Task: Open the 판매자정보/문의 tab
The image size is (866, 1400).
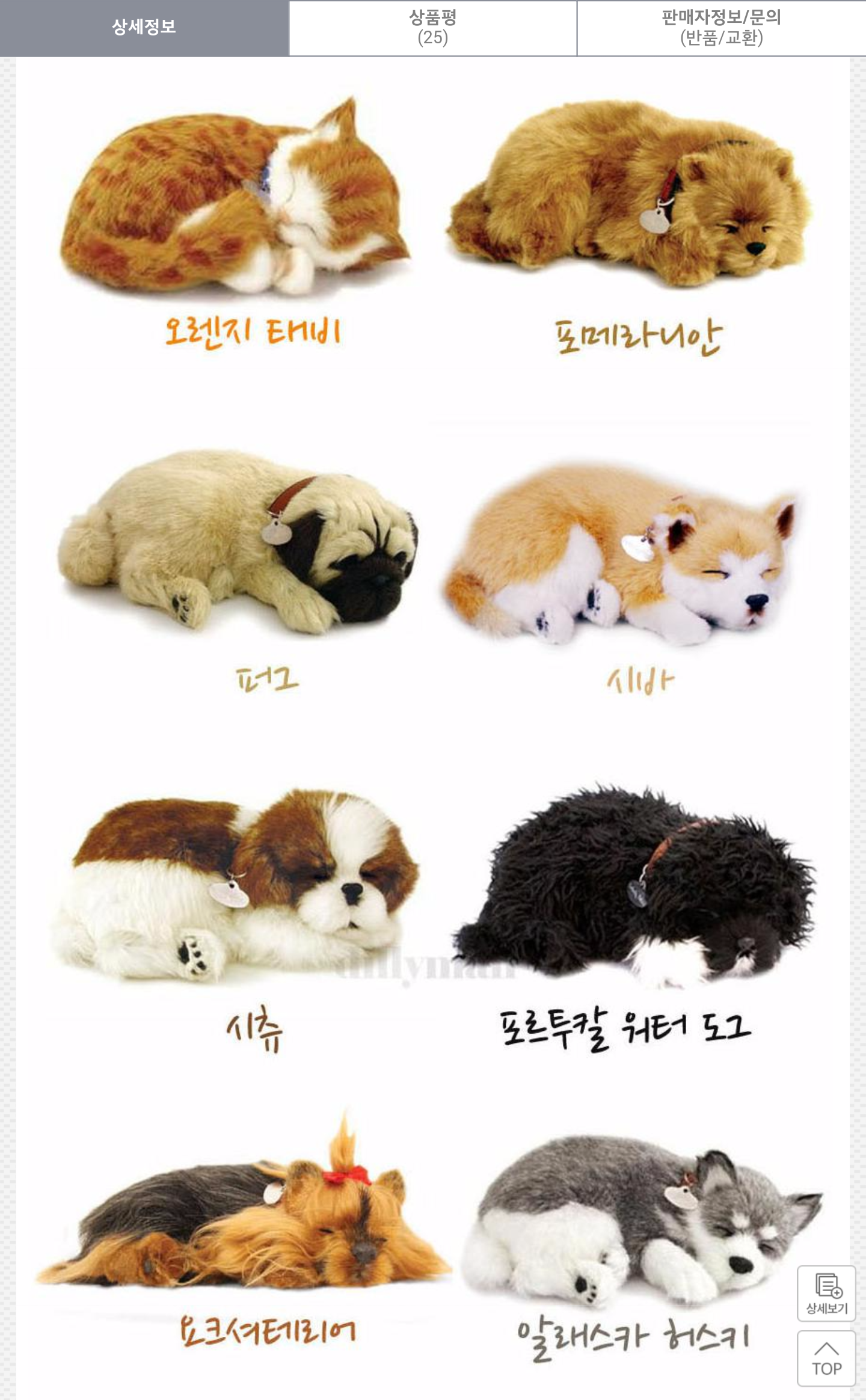Action: (721, 28)
